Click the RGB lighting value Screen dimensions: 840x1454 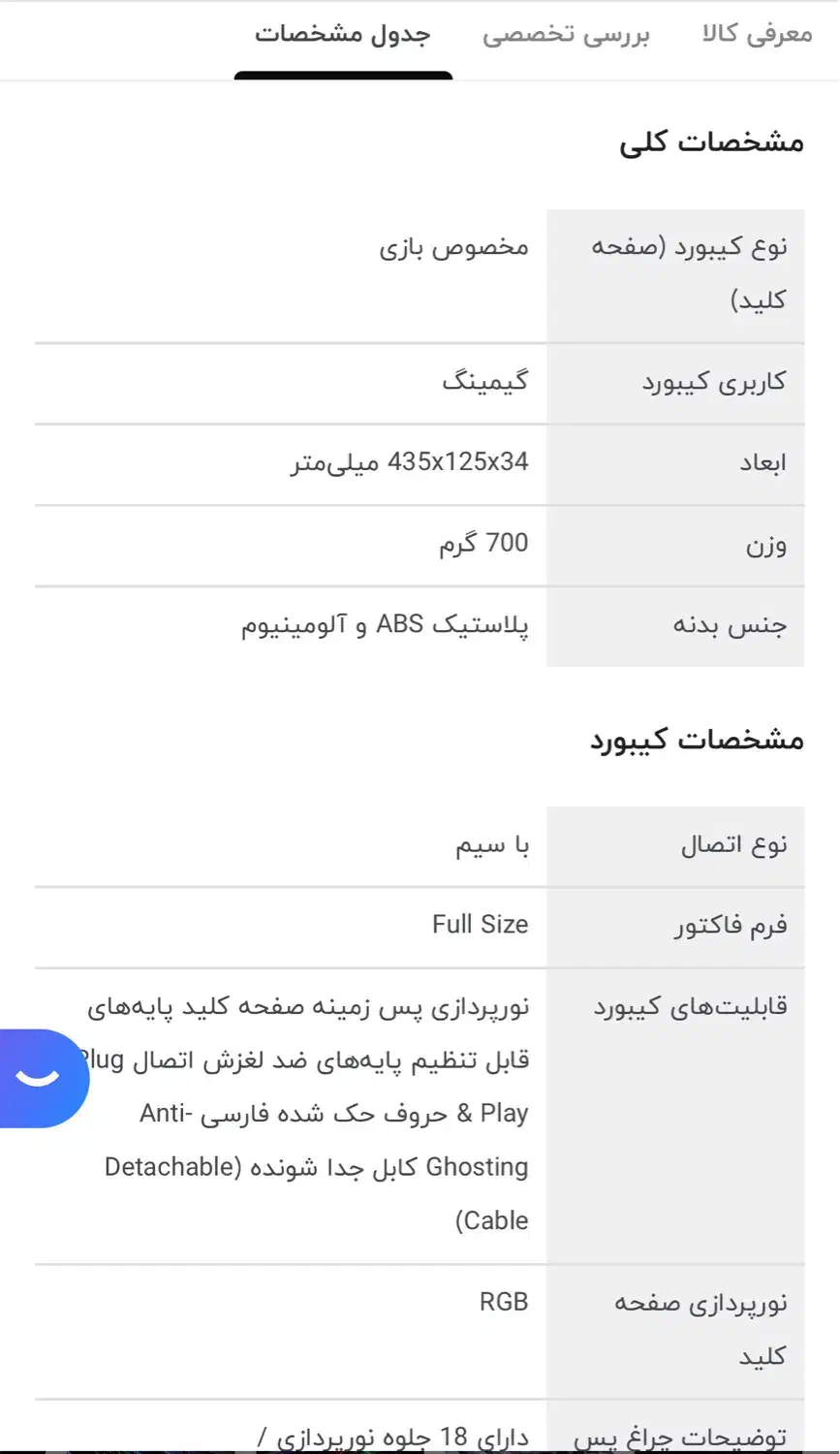pyautogui.click(x=504, y=1301)
